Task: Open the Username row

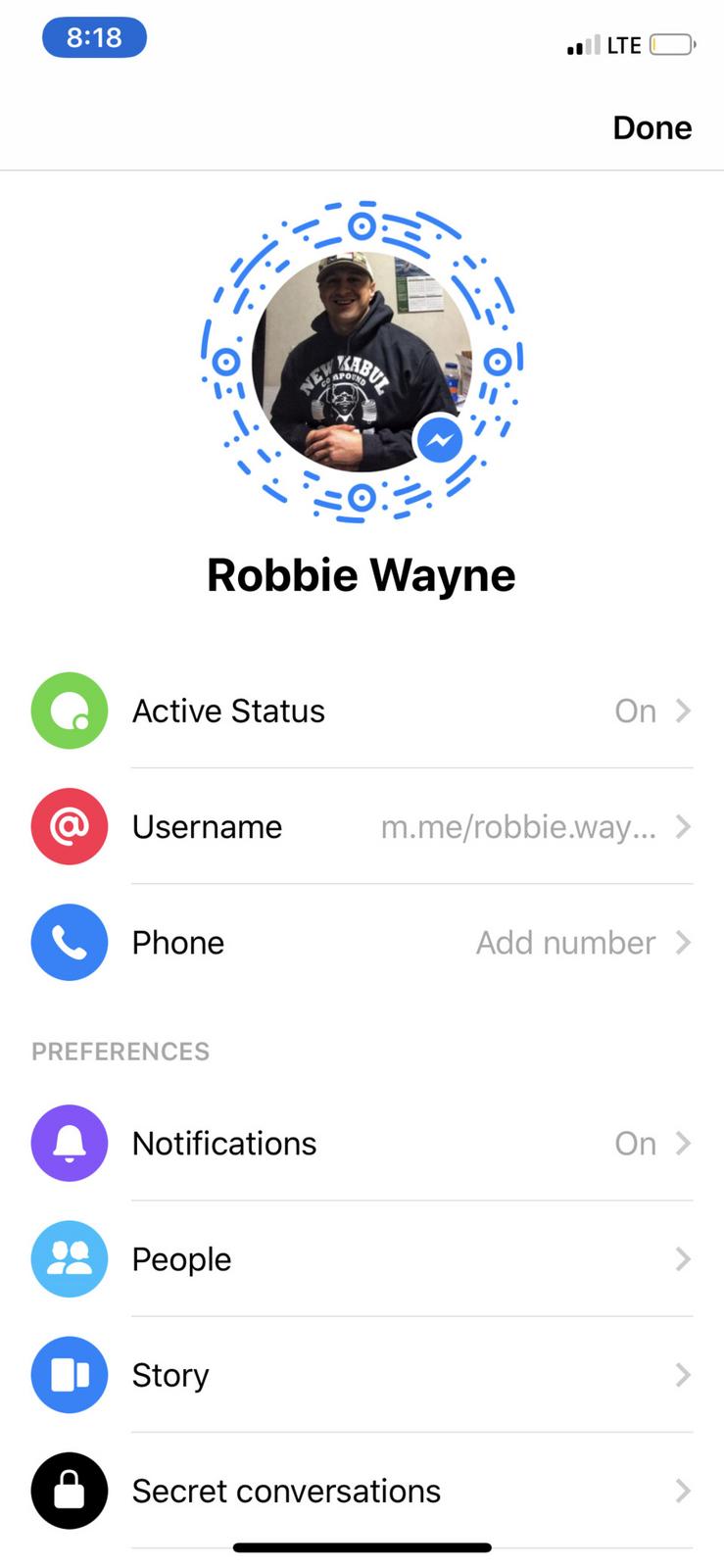Action: 362,826
